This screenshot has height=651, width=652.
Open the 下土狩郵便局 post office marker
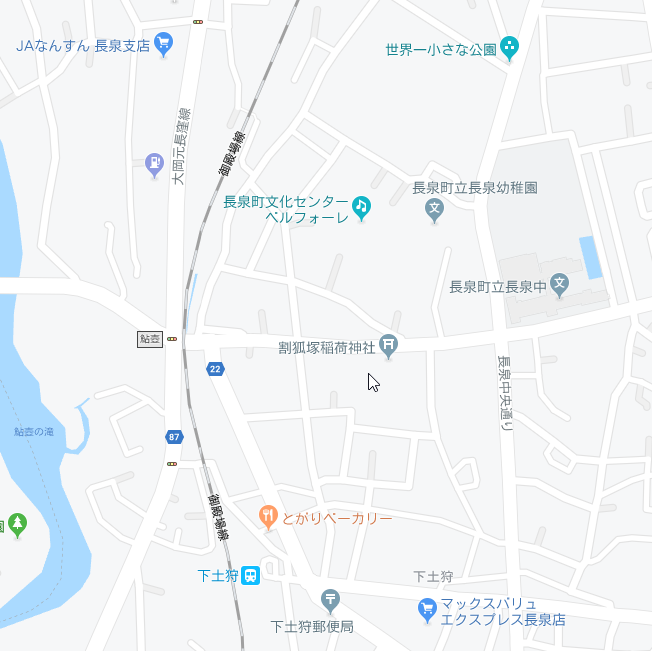point(331,600)
